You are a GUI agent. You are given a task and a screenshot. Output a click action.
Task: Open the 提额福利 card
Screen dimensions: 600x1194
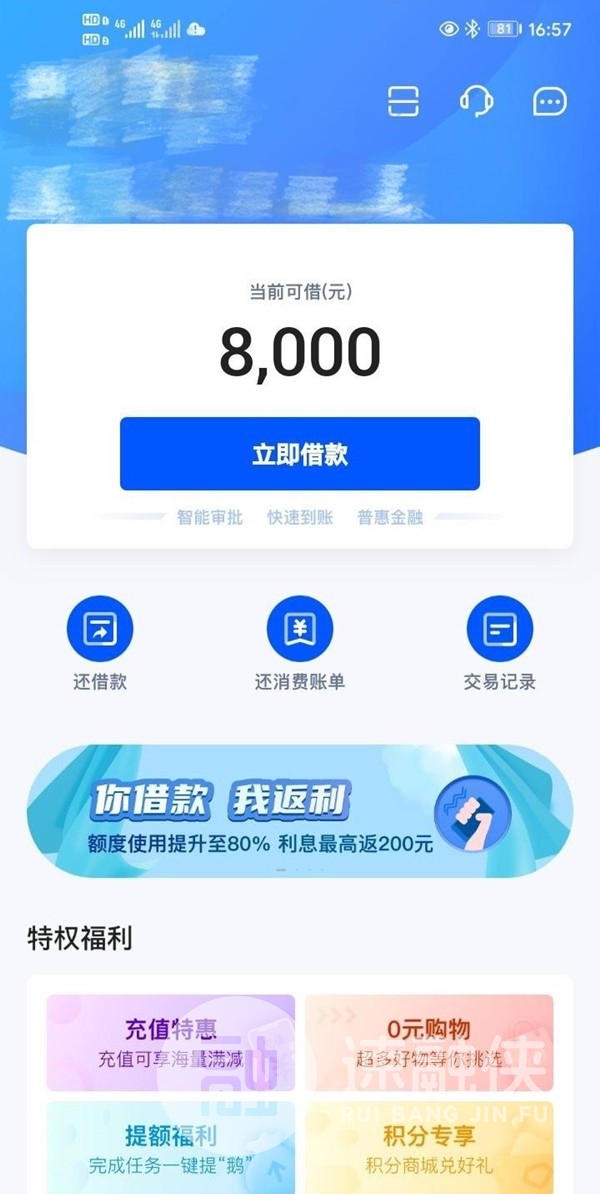point(171,1147)
